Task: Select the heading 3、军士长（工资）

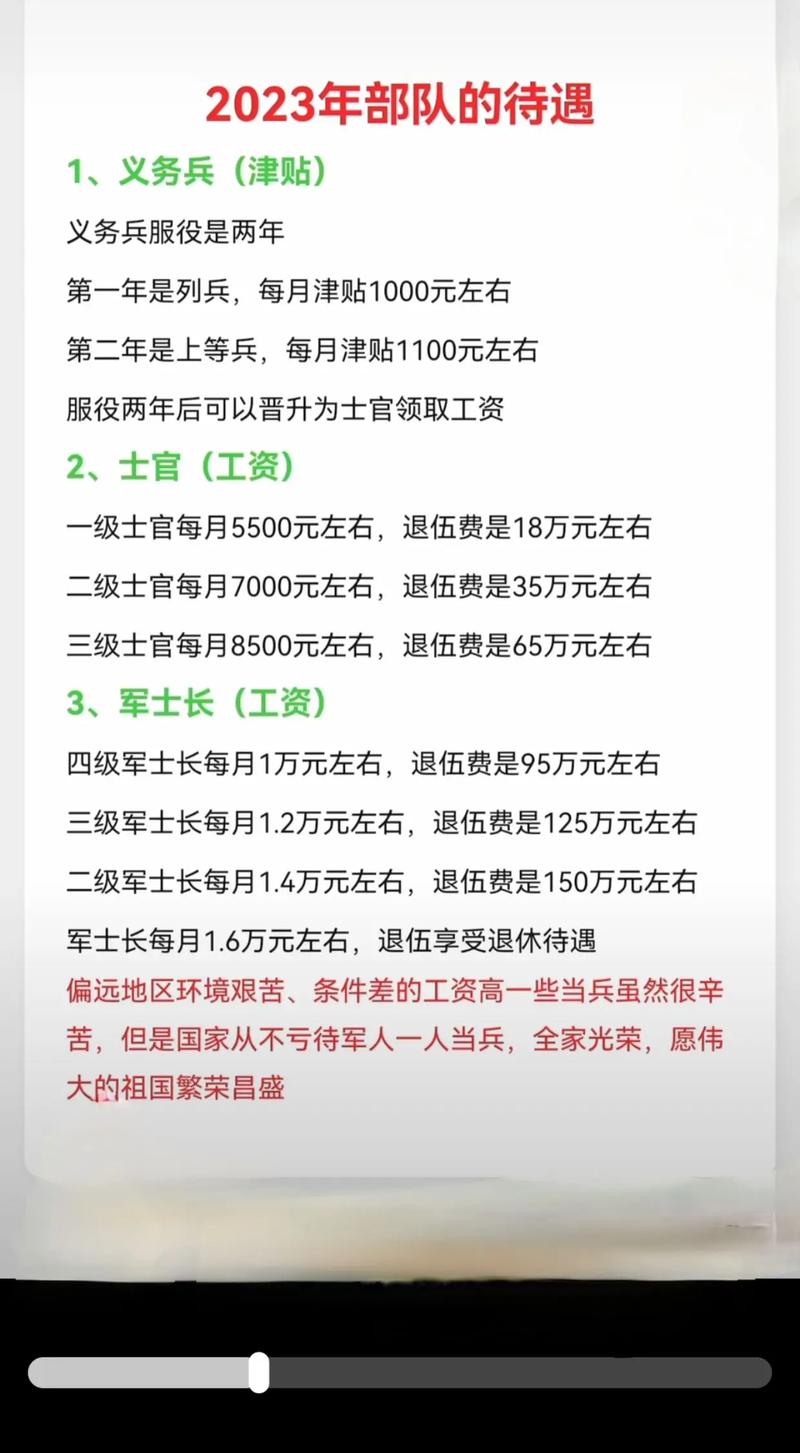Action: pyautogui.click(x=196, y=703)
